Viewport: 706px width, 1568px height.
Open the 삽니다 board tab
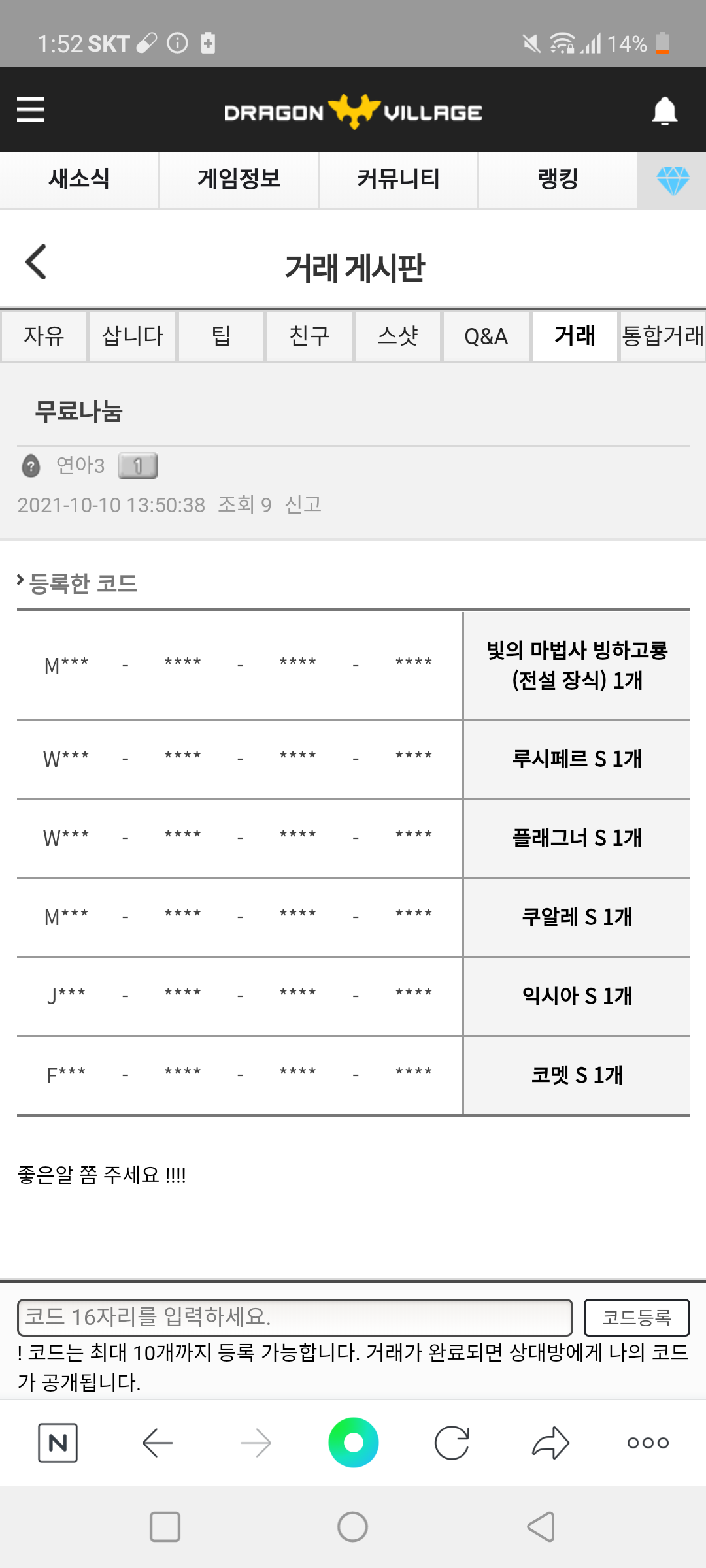(133, 336)
